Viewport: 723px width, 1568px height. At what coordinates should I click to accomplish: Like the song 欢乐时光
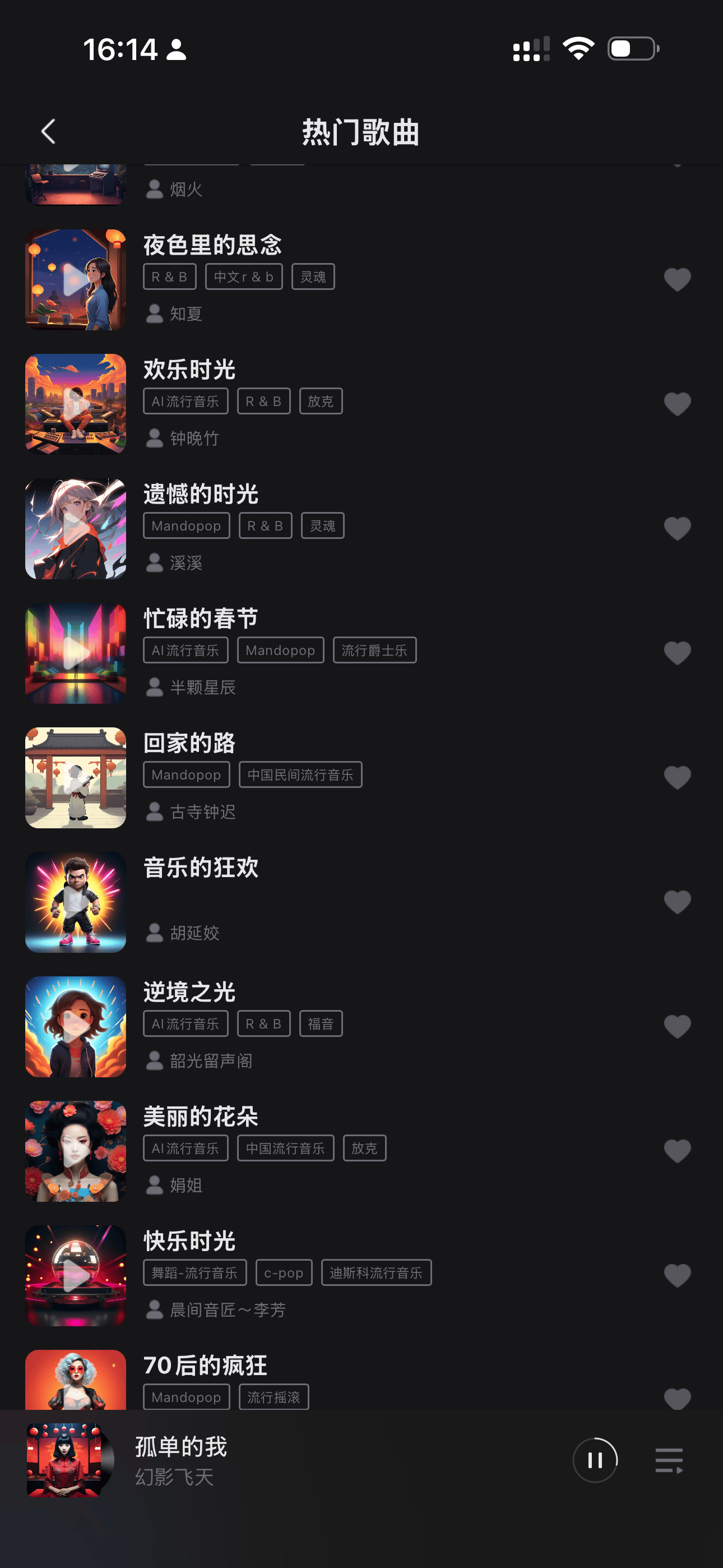(x=676, y=404)
